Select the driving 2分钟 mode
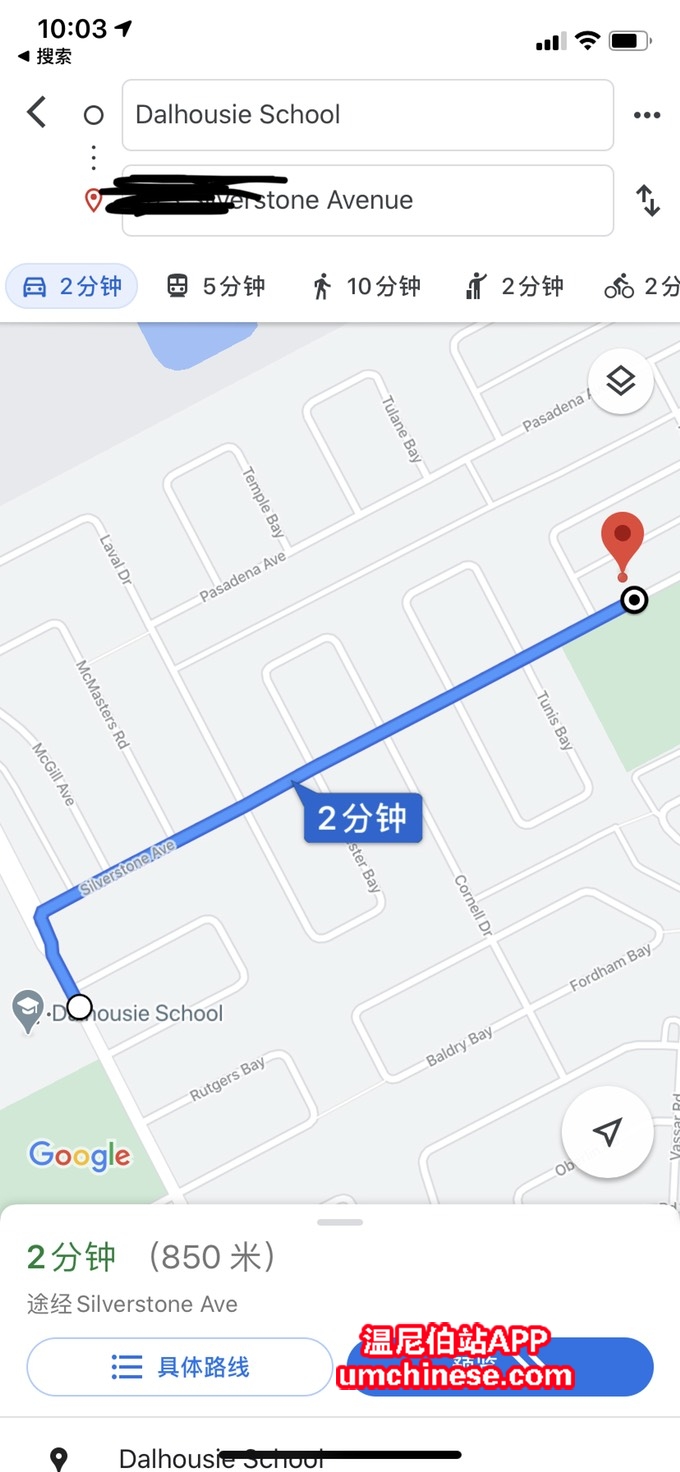Viewport: 680px width, 1472px height. click(72, 287)
